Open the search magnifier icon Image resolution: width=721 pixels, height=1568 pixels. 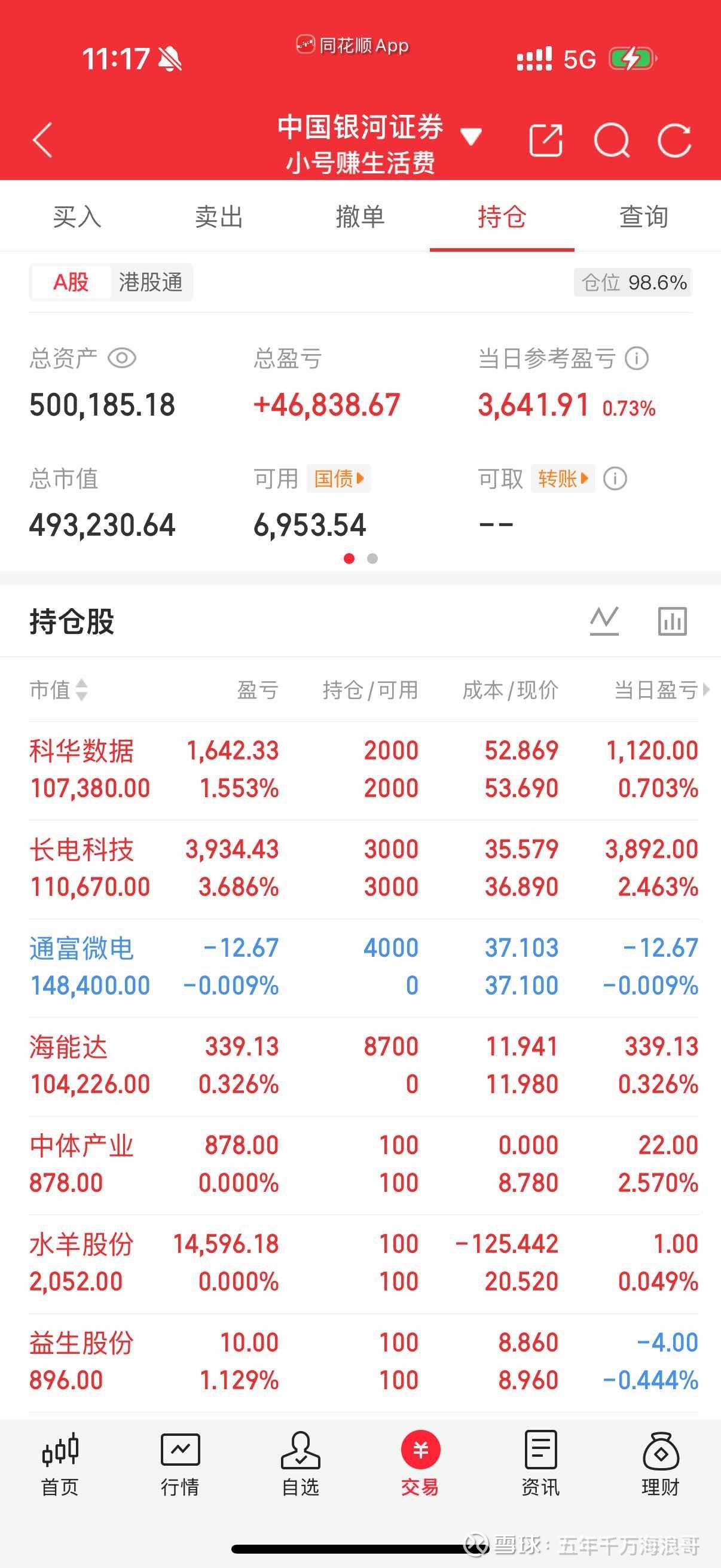point(611,141)
